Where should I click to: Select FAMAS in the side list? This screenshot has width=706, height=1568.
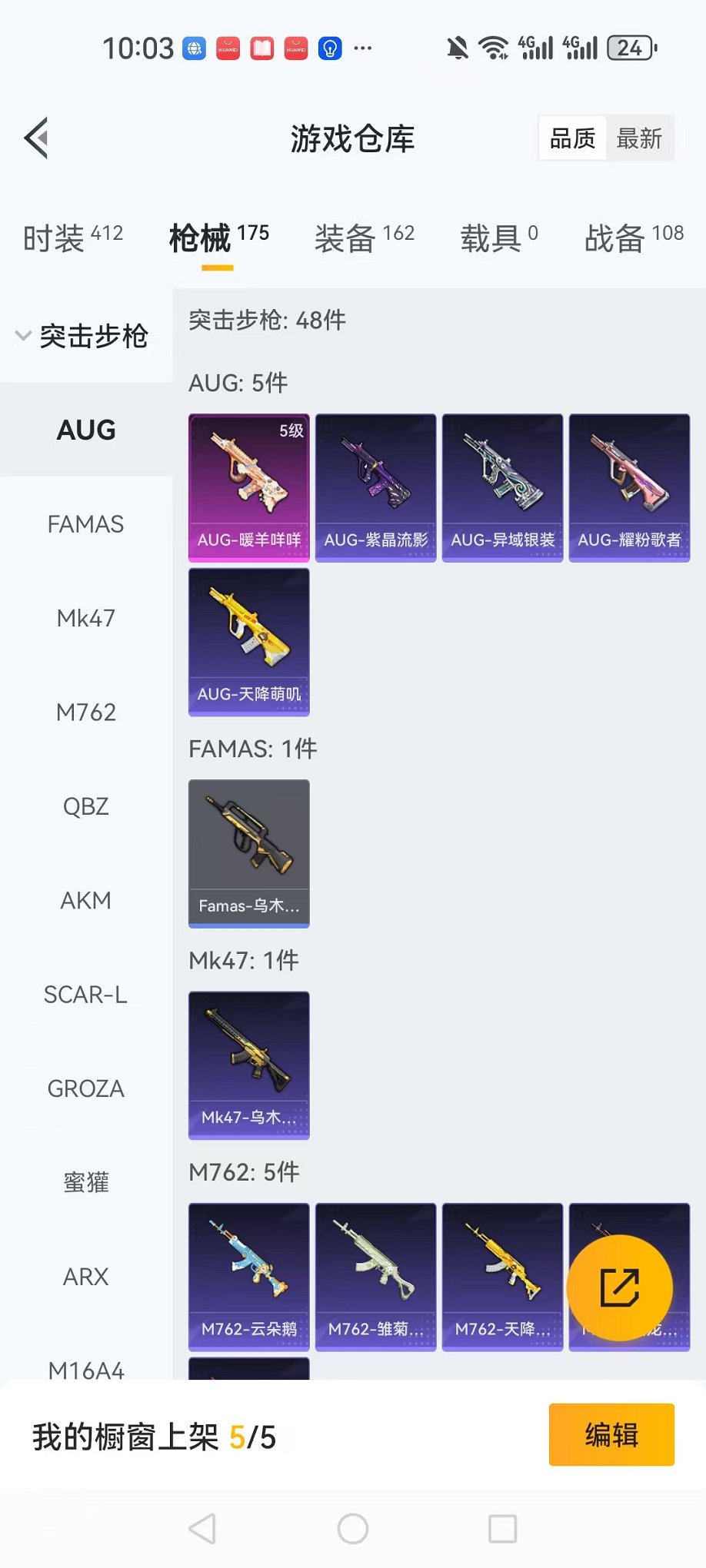(85, 524)
